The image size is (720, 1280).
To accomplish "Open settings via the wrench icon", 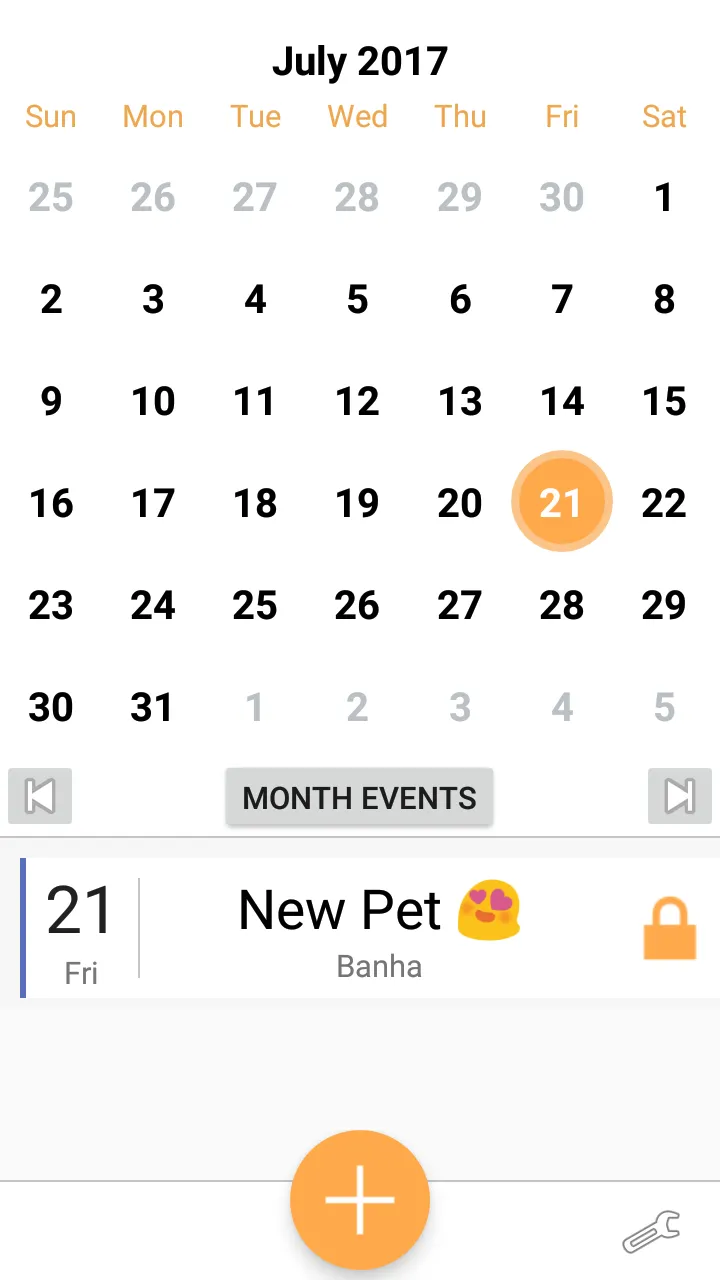I will click(651, 1231).
